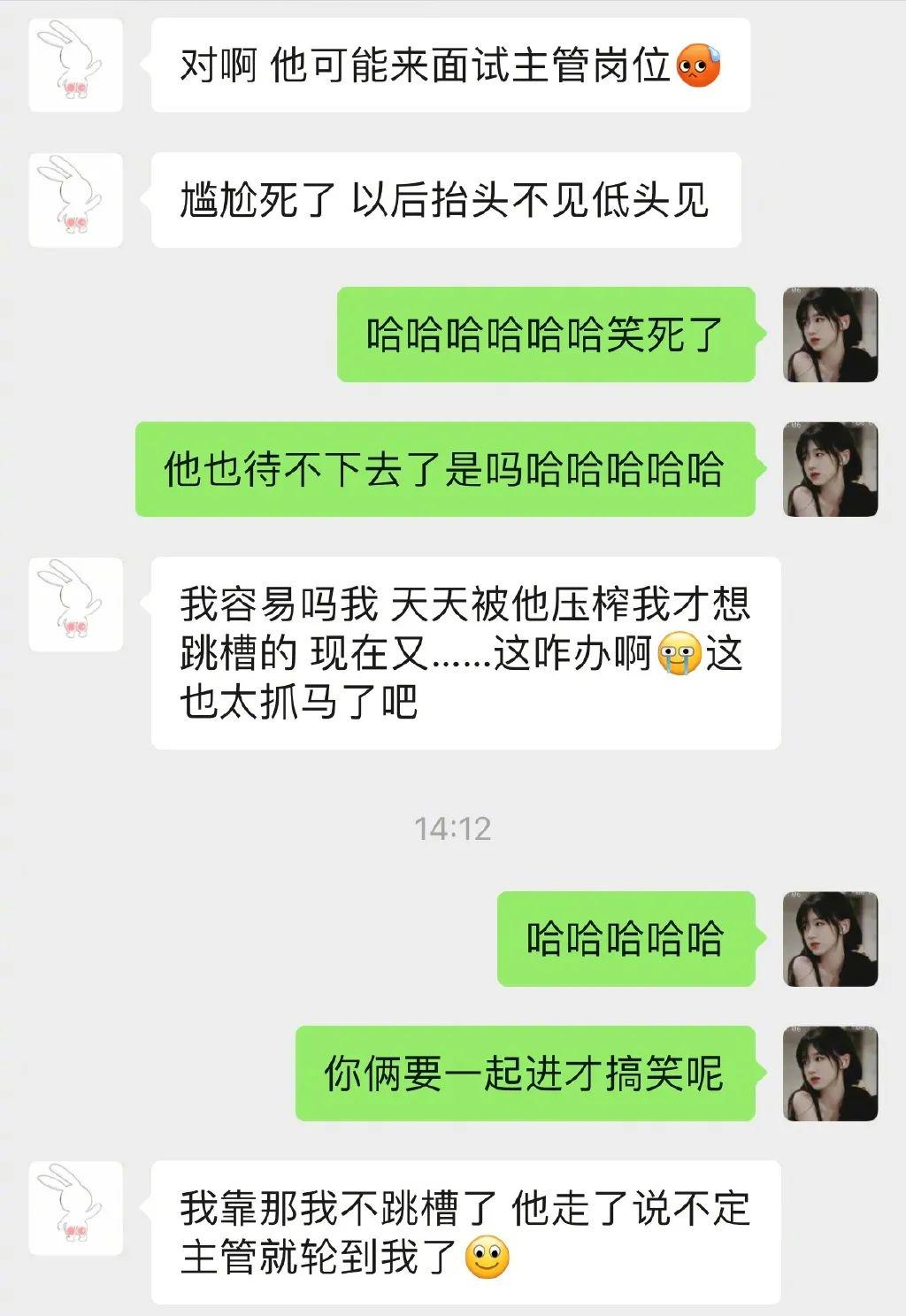906x1316 pixels.
Task: Click the rabbit avatar next to 我容易吗我 message
Action: 75,604
